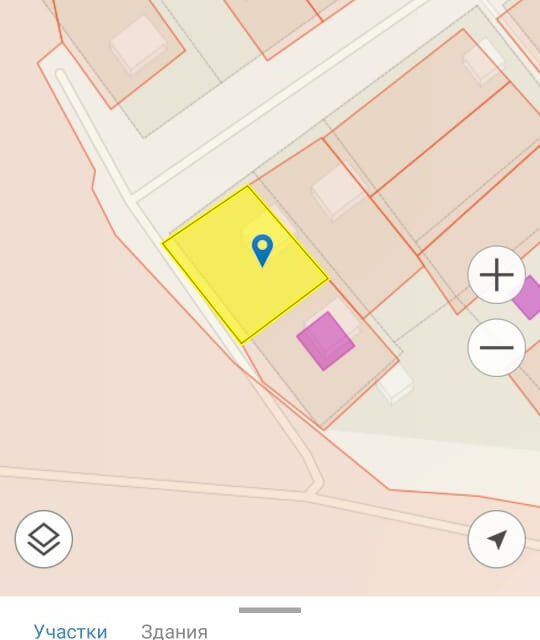The image size is (540, 640).
Task: Expand the bottom sheet handle
Action: [270, 610]
